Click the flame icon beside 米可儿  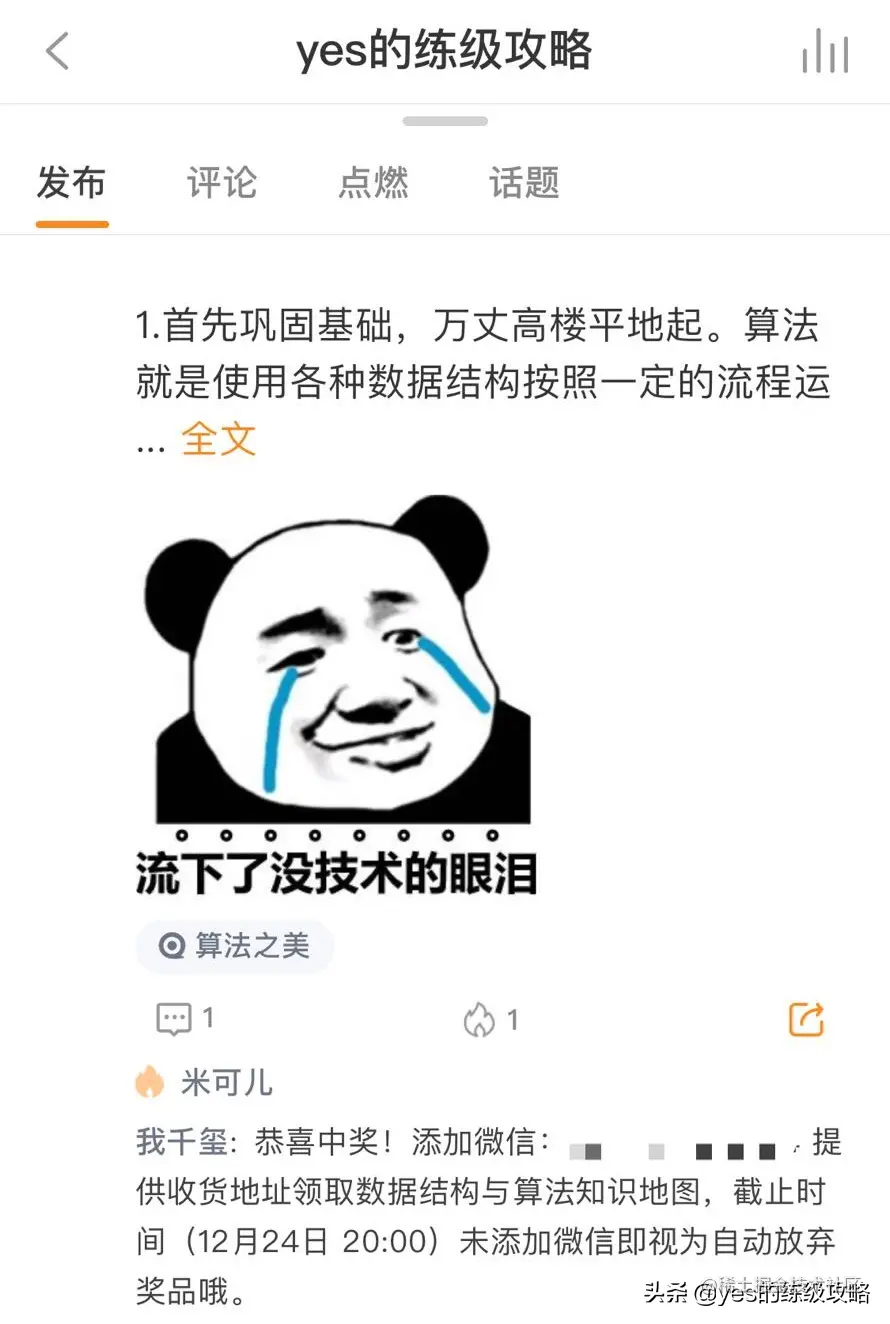pos(152,1081)
